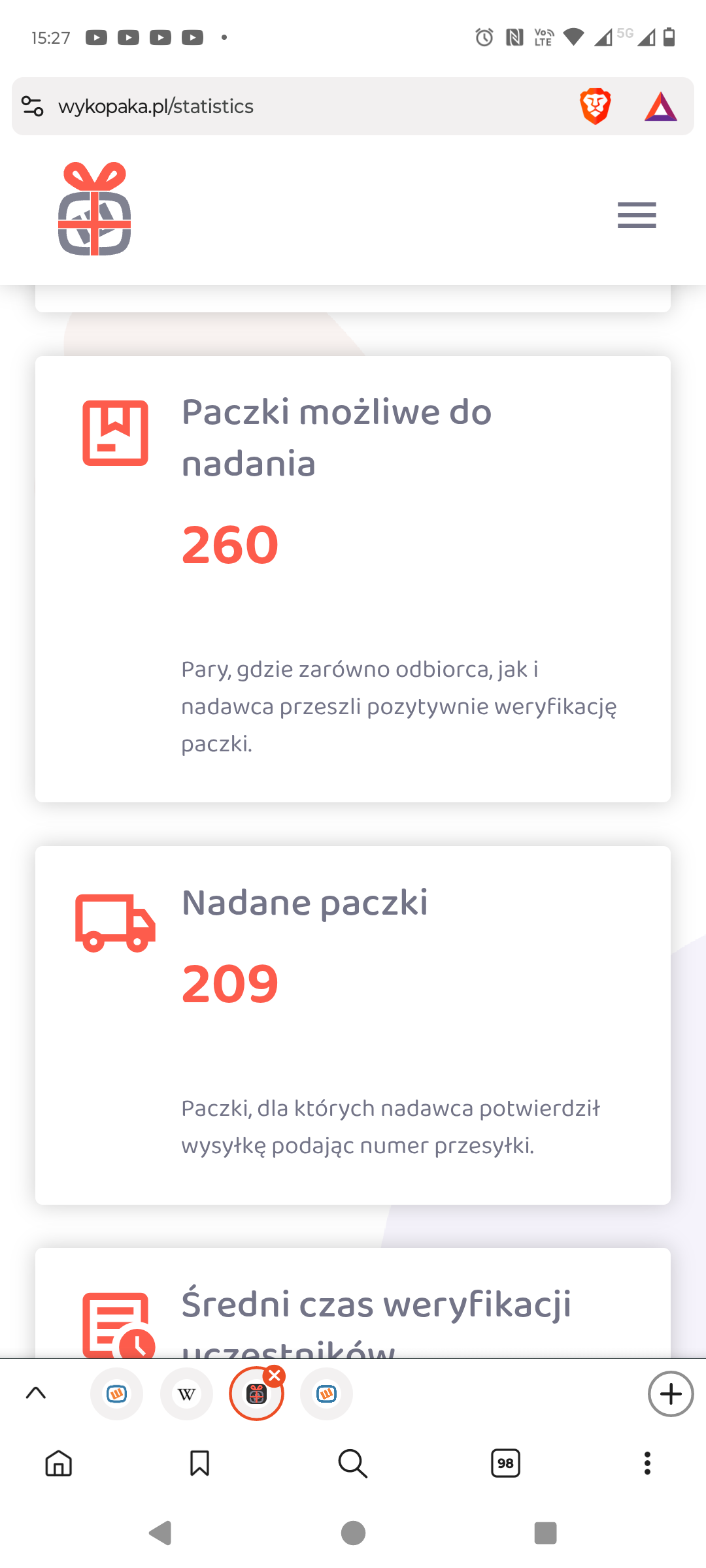
Task: Go to the browser home page
Action: 59,1463
